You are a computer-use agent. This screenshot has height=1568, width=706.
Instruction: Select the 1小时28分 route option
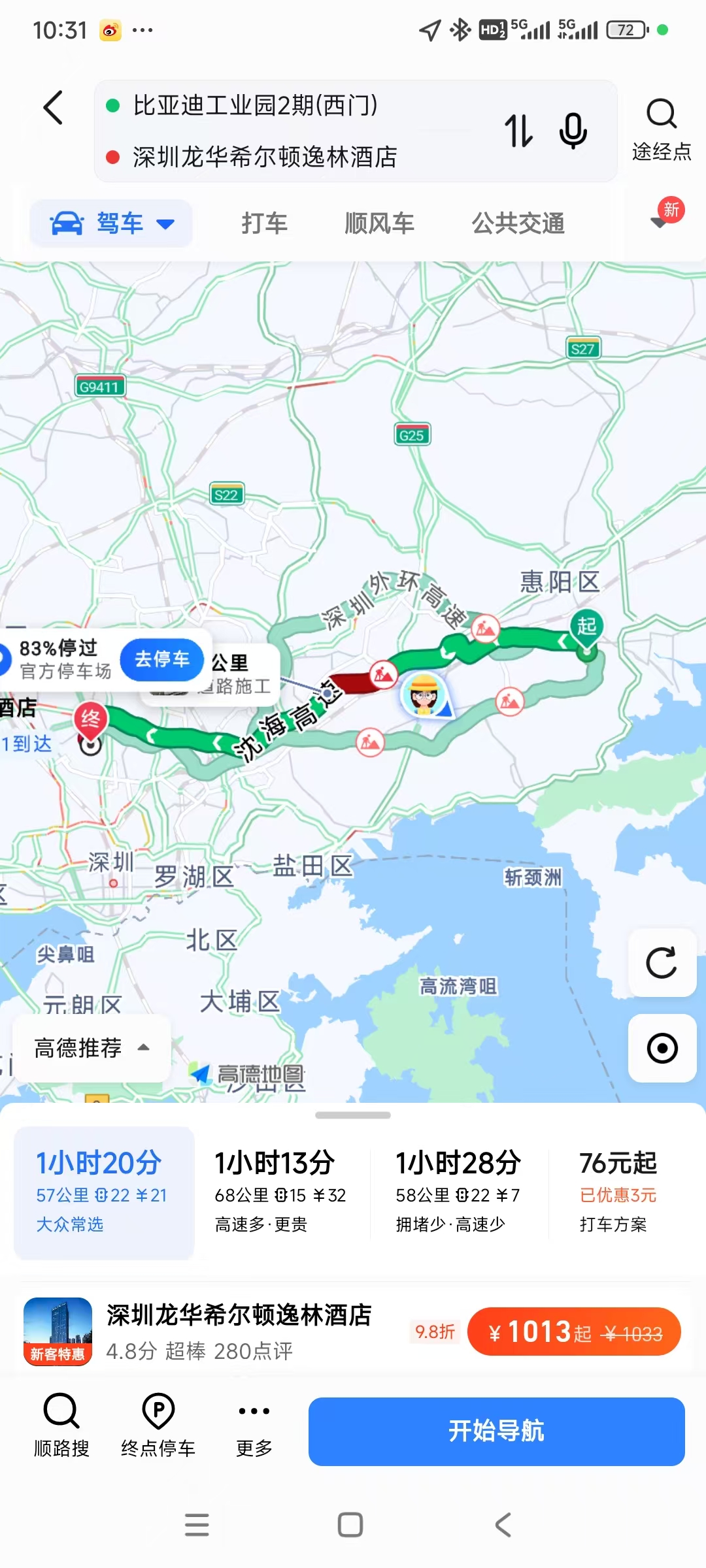[x=459, y=1192]
